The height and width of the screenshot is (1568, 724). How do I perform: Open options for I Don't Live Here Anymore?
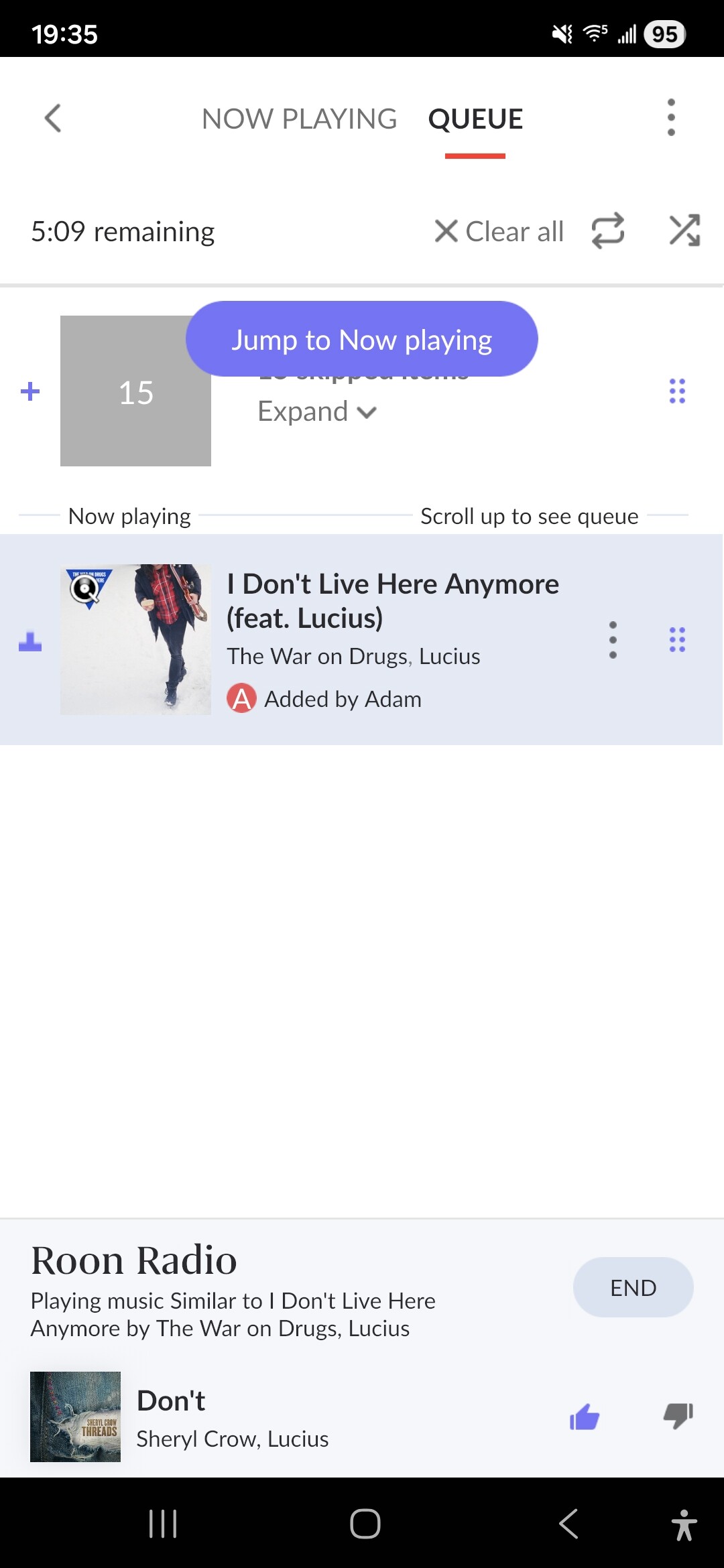pyautogui.click(x=612, y=639)
